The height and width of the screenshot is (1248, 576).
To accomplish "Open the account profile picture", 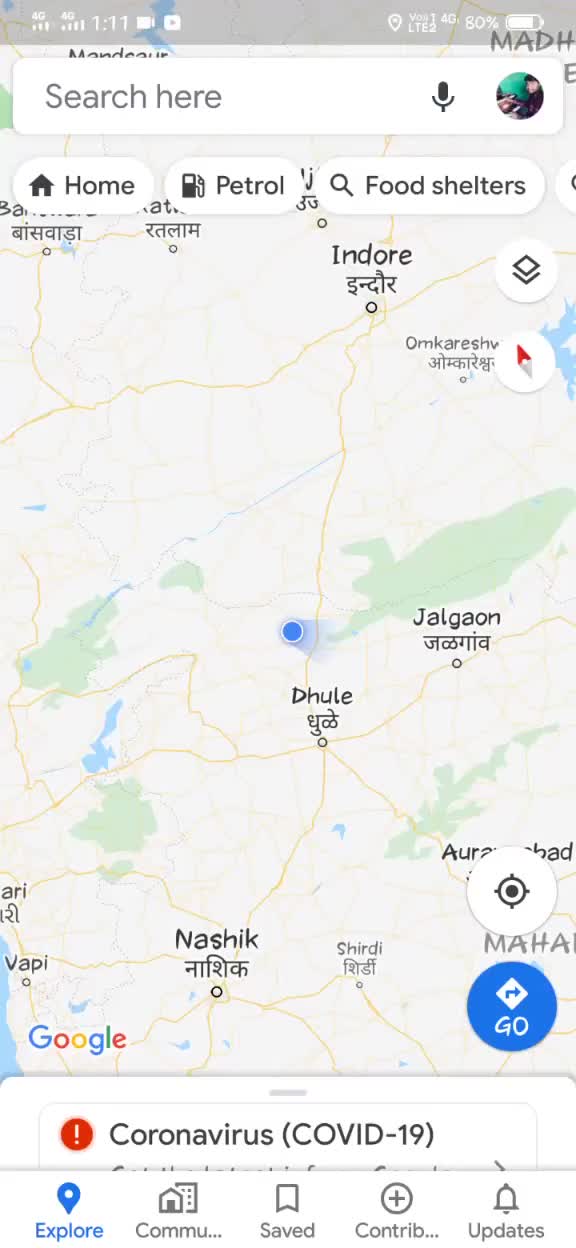I will click(x=520, y=97).
